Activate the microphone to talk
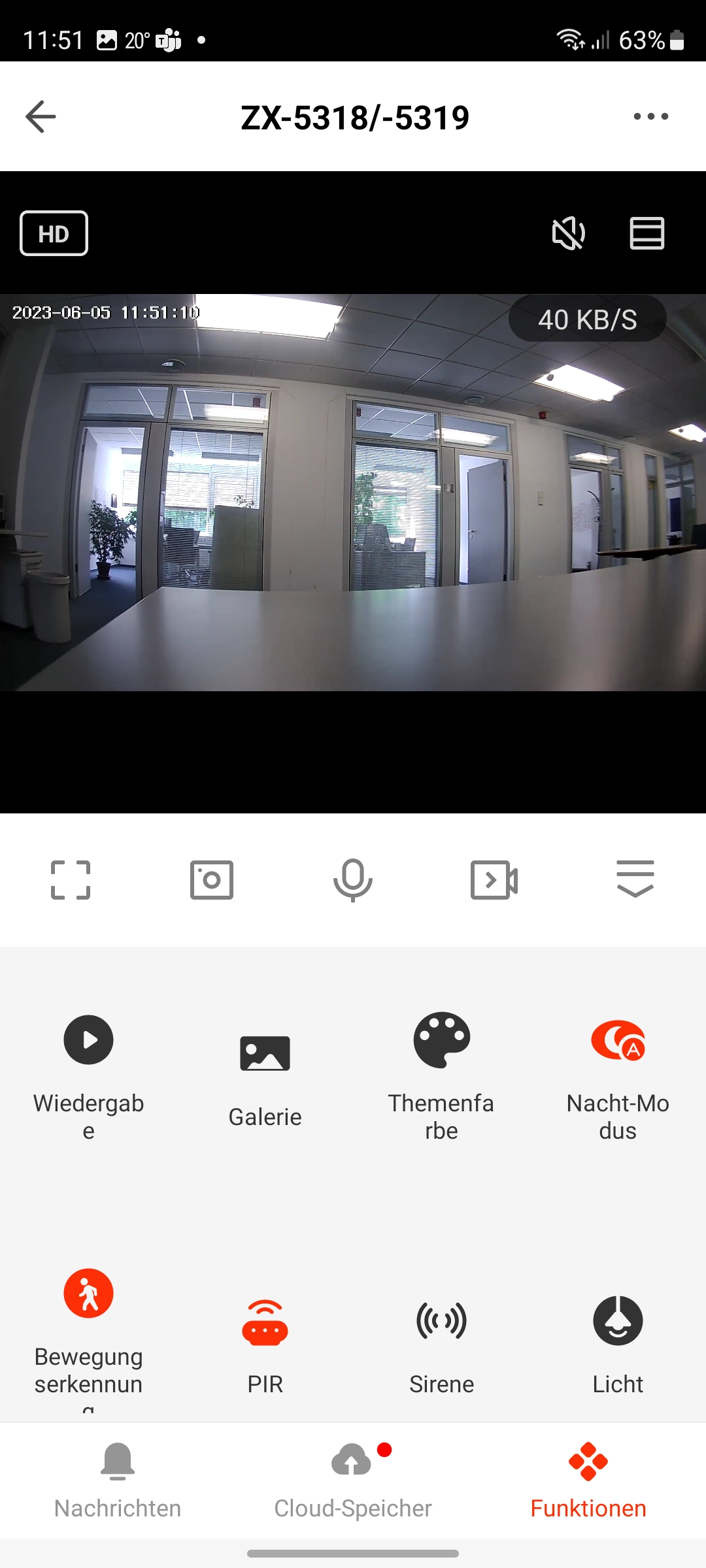706x1568 pixels. click(353, 880)
